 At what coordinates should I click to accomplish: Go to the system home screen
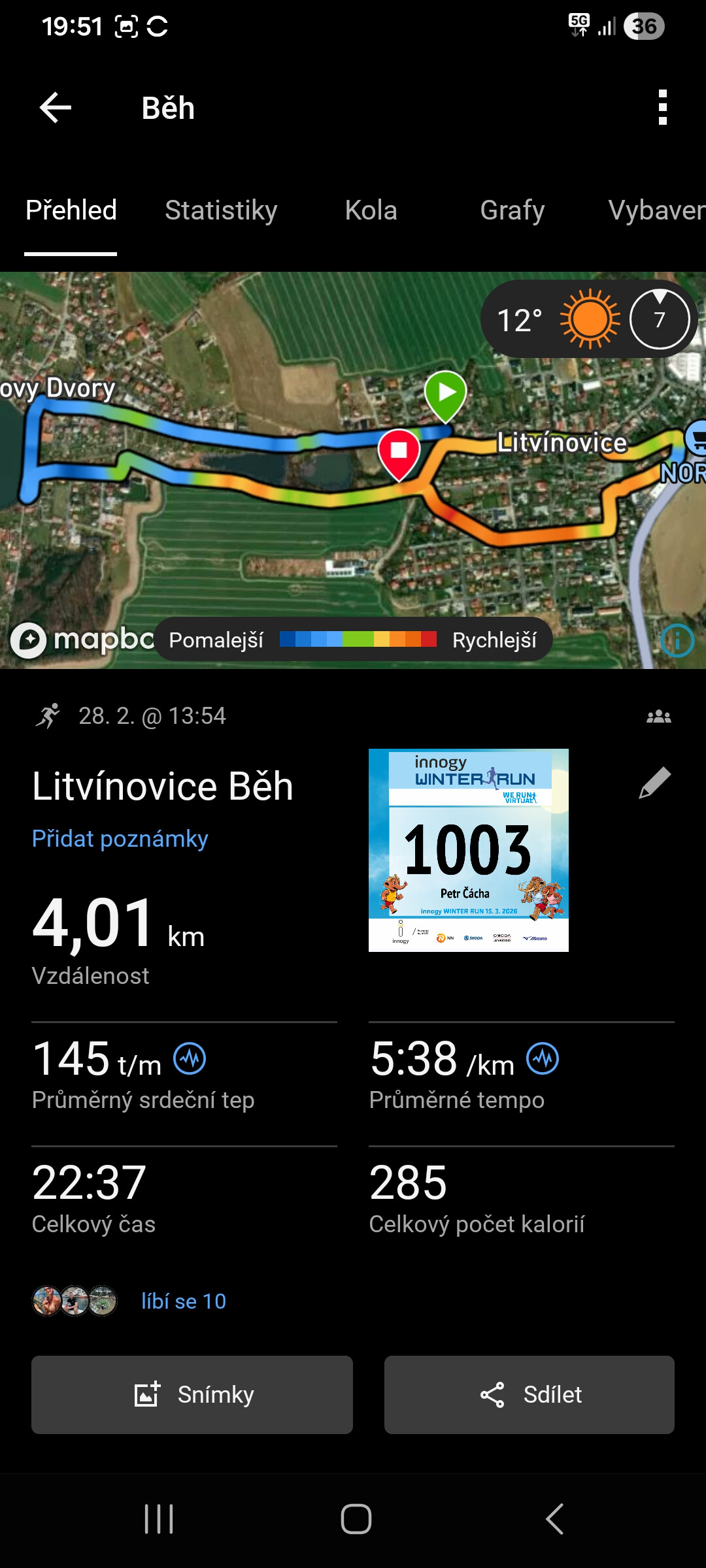[356, 1519]
